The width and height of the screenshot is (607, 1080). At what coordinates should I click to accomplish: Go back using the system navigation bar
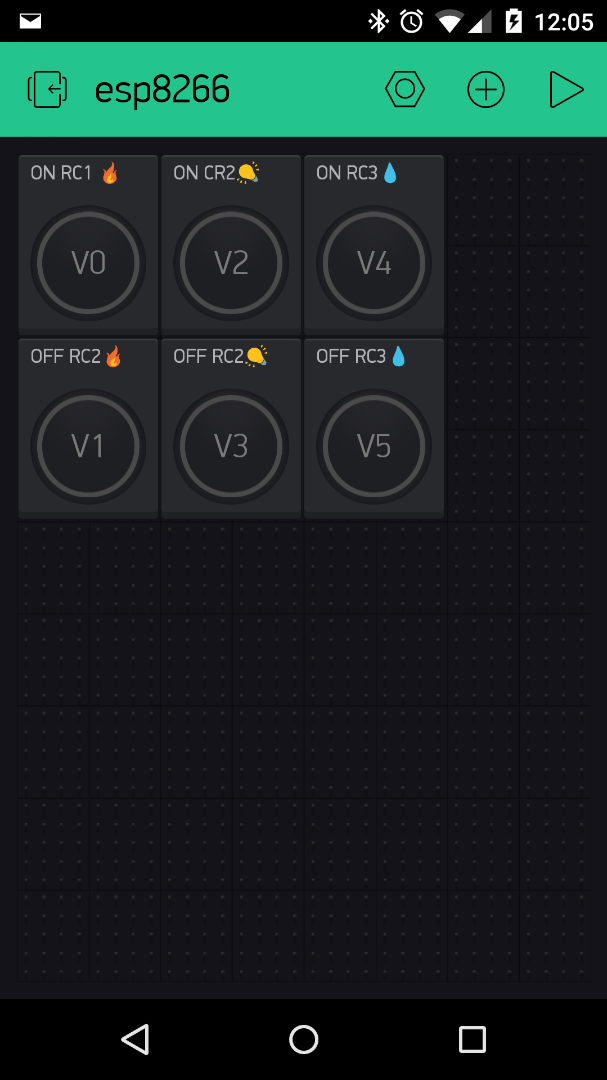pyautogui.click(x=135, y=1039)
